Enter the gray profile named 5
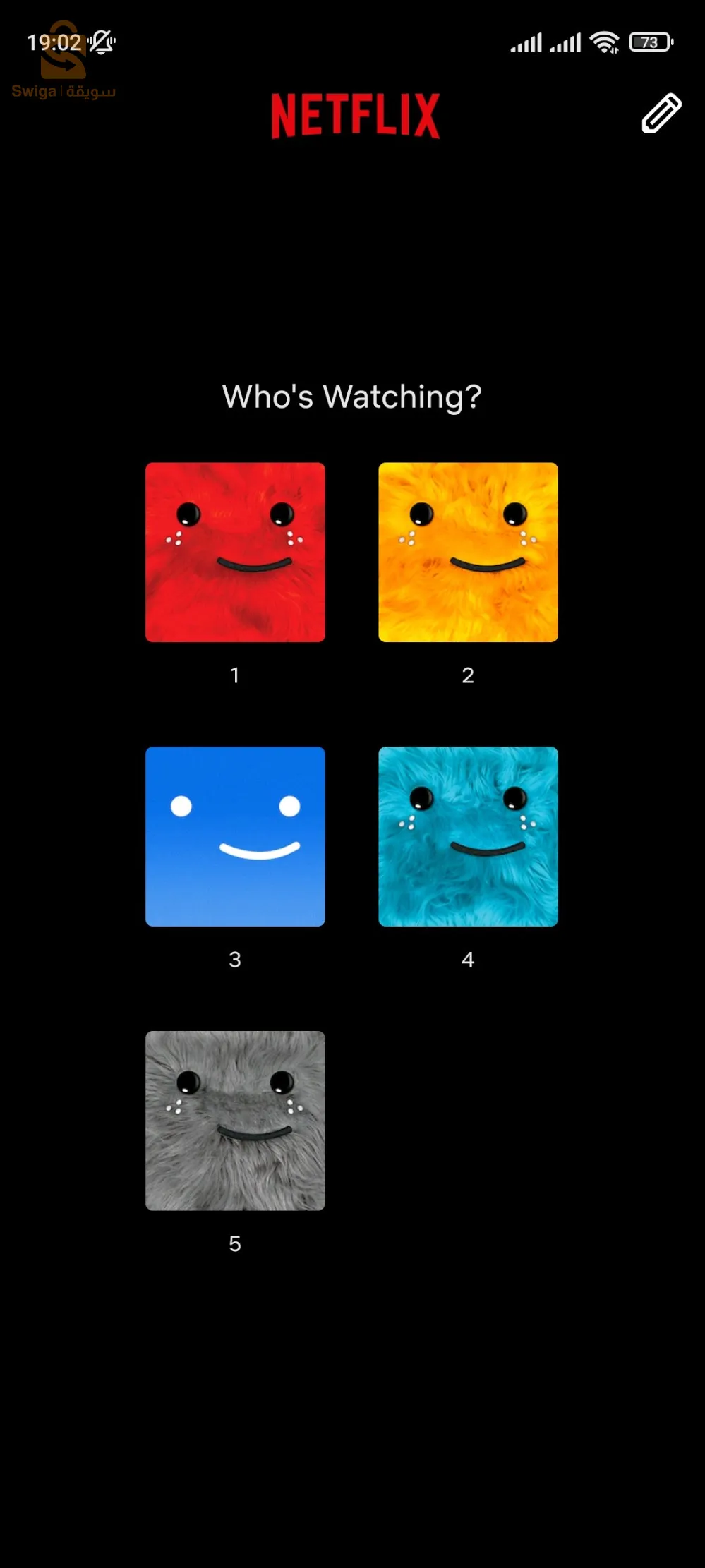 pyautogui.click(x=235, y=1121)
